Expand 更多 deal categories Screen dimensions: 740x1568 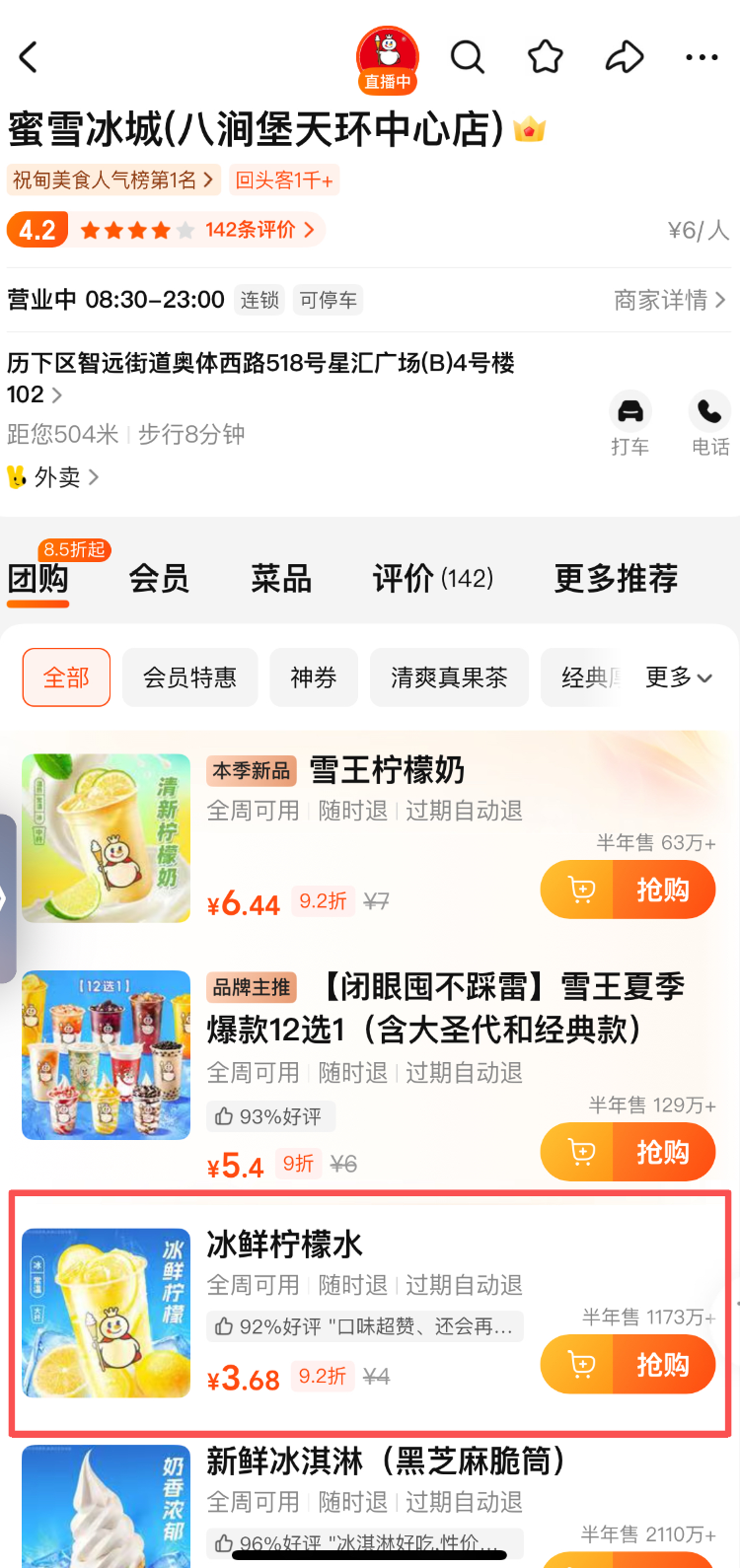[679, 677]
